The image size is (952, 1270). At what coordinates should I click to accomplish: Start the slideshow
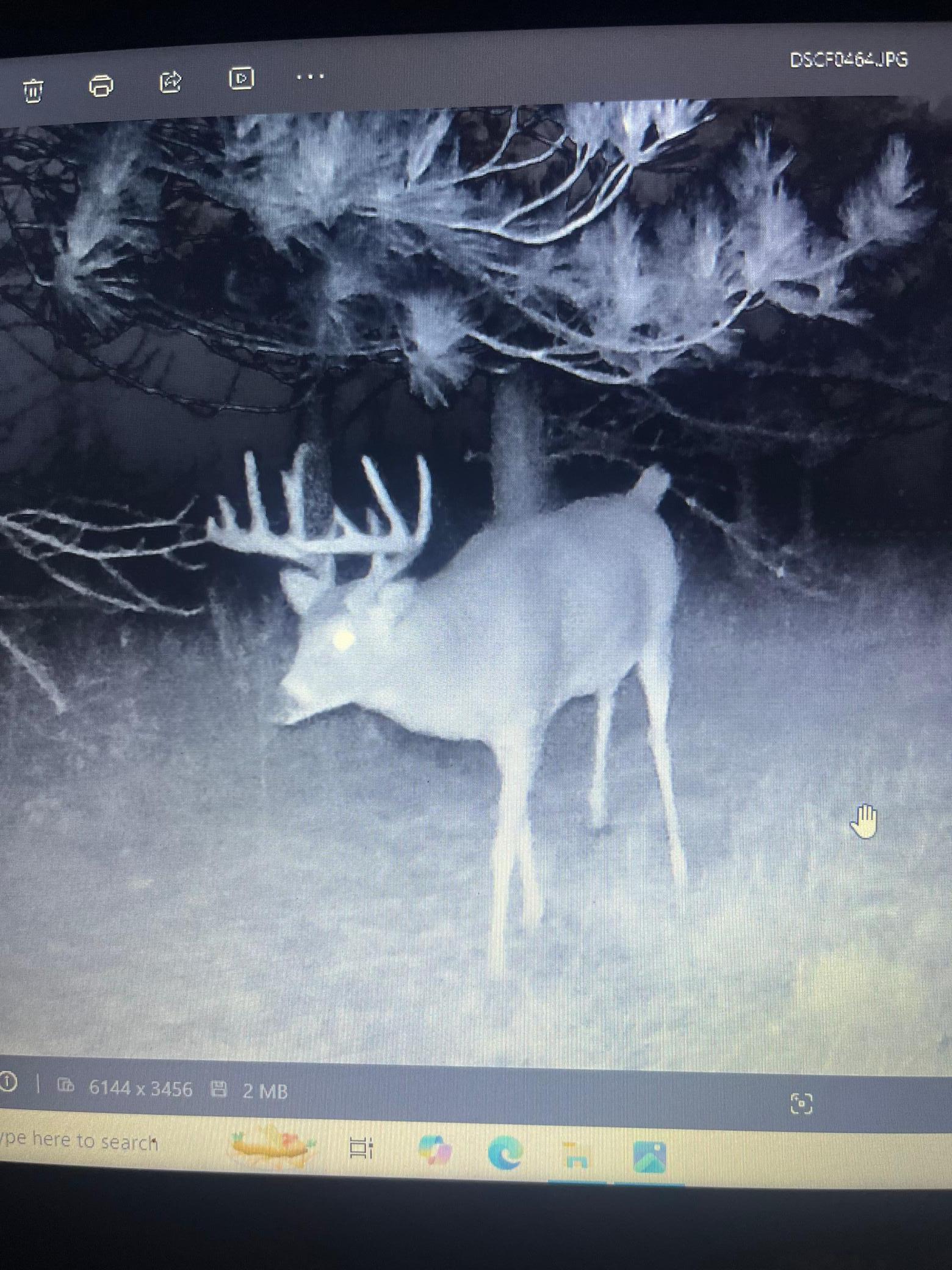pos(241,78)
